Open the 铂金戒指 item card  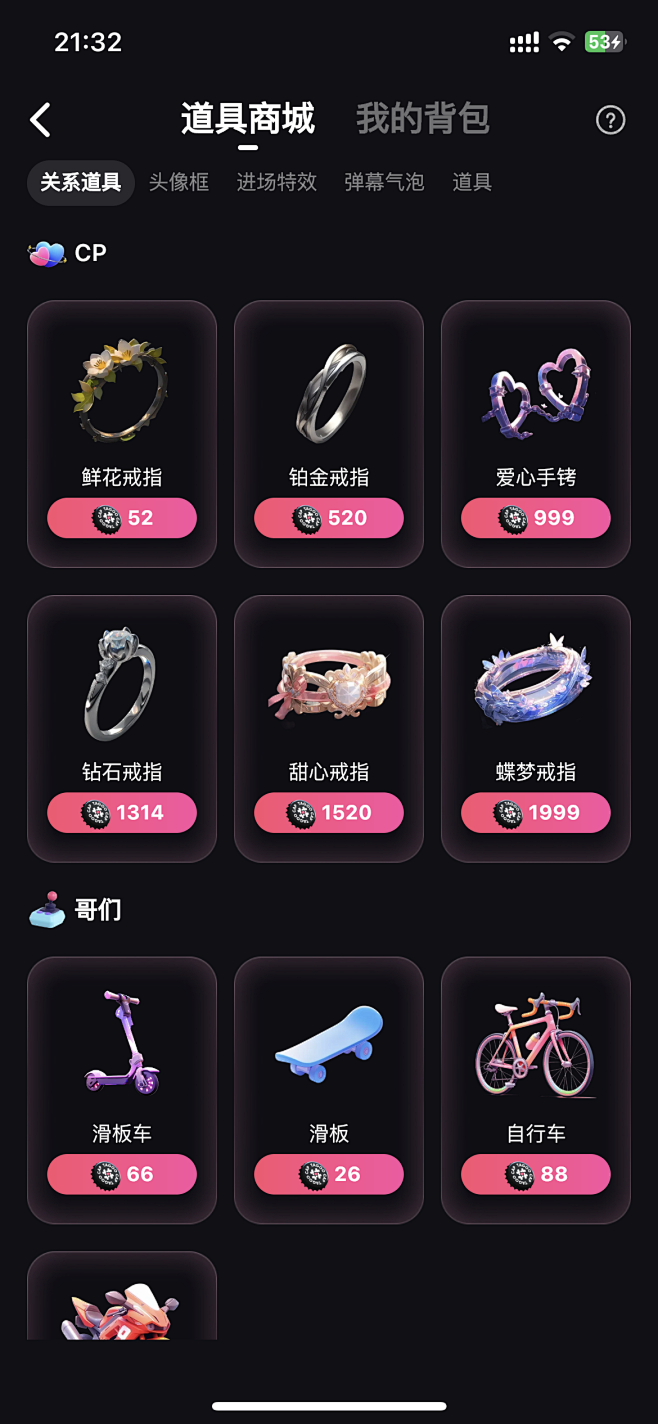(329, 434)
